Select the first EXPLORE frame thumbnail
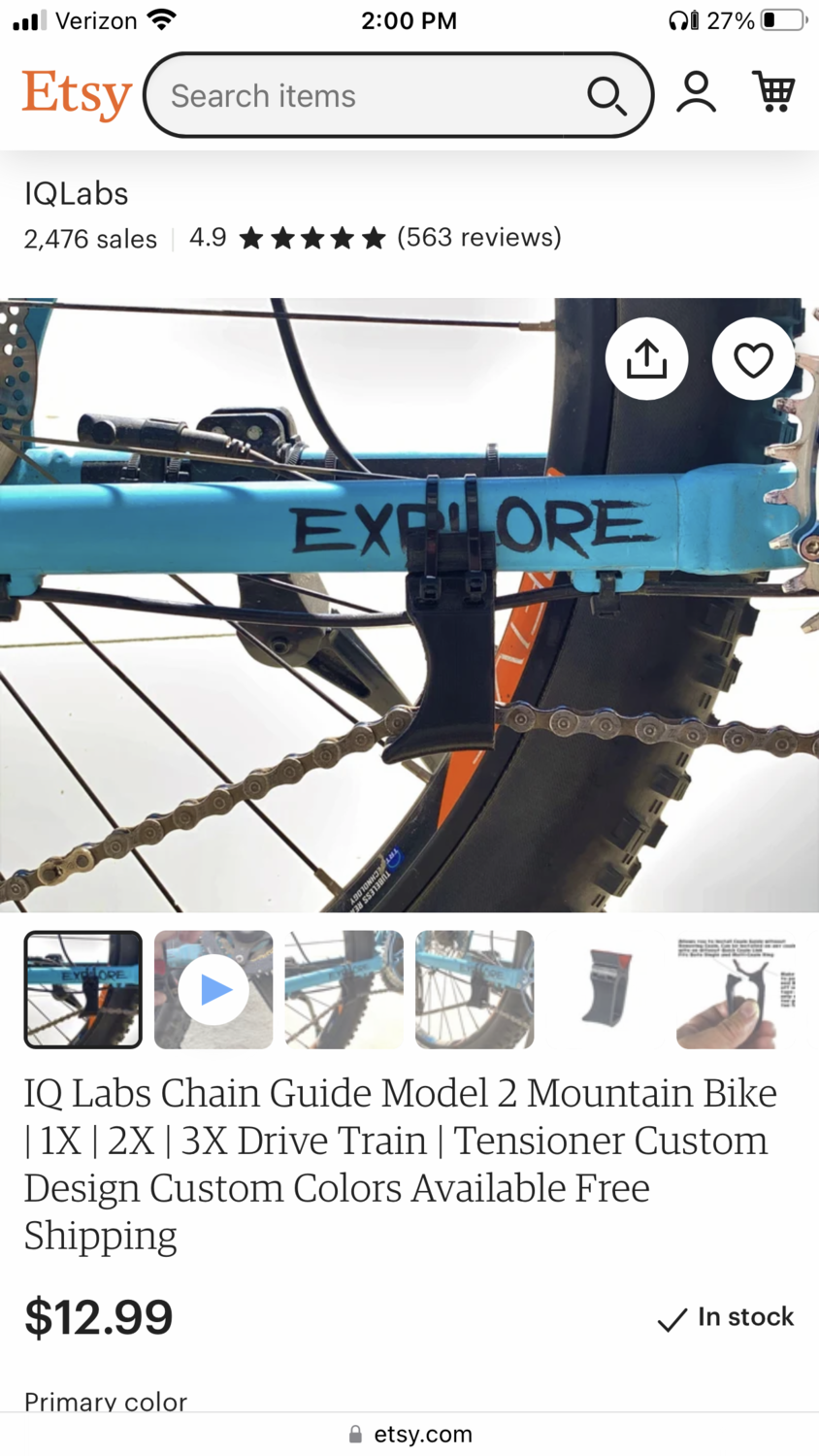This screenshot has height=1456, width=819. click(x=83, y=989)
